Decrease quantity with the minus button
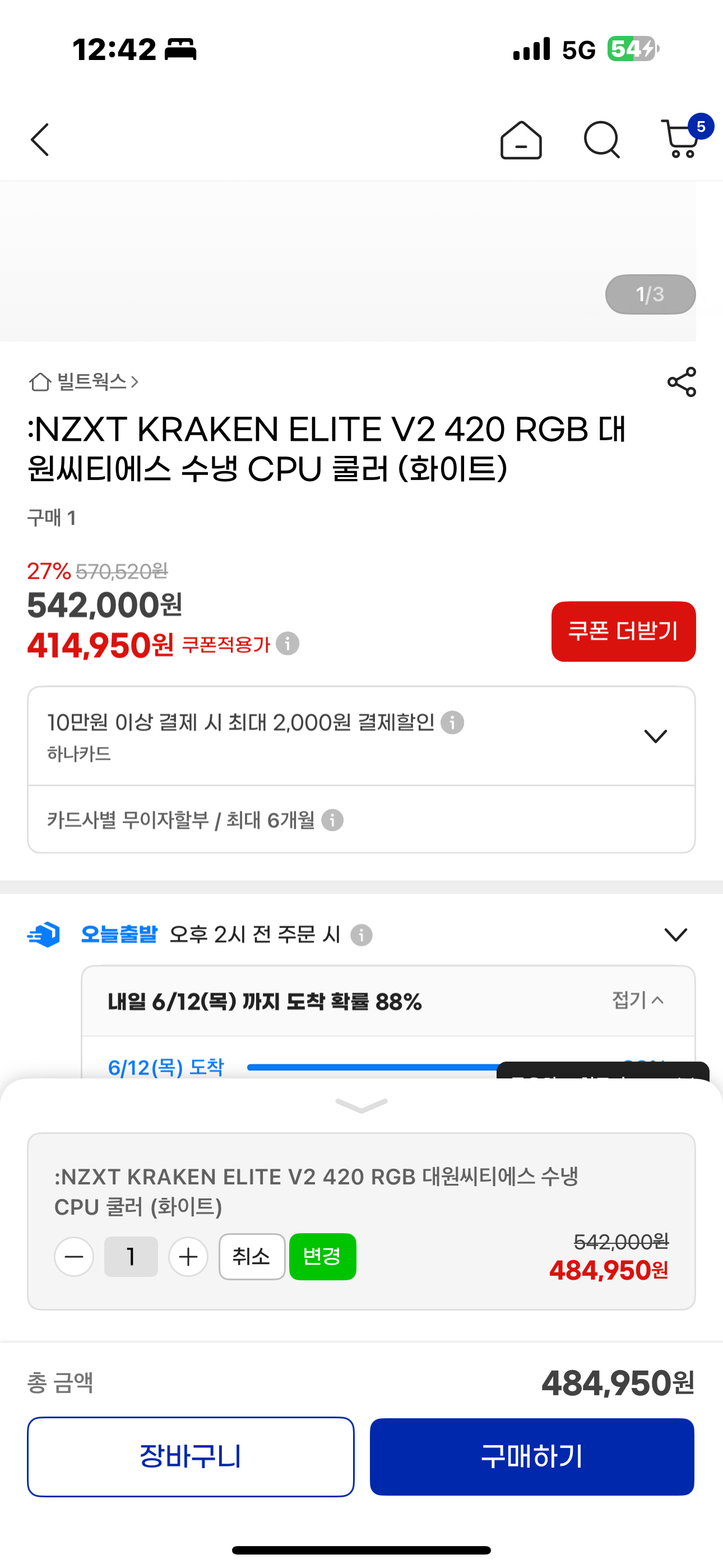The width and height of the screenshot is (723, 1568). tap(74, 1256)
